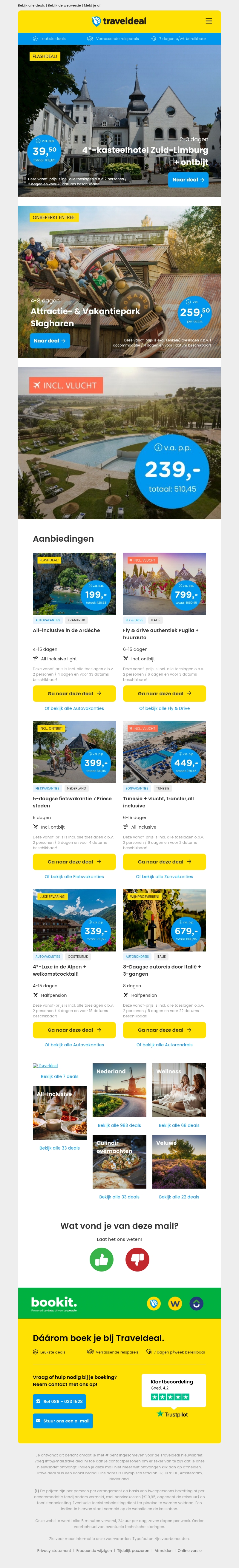Call Traveldeal via 'Bel 088 - 033 1528'
239x1568 pixels.
pos(59,1401)
